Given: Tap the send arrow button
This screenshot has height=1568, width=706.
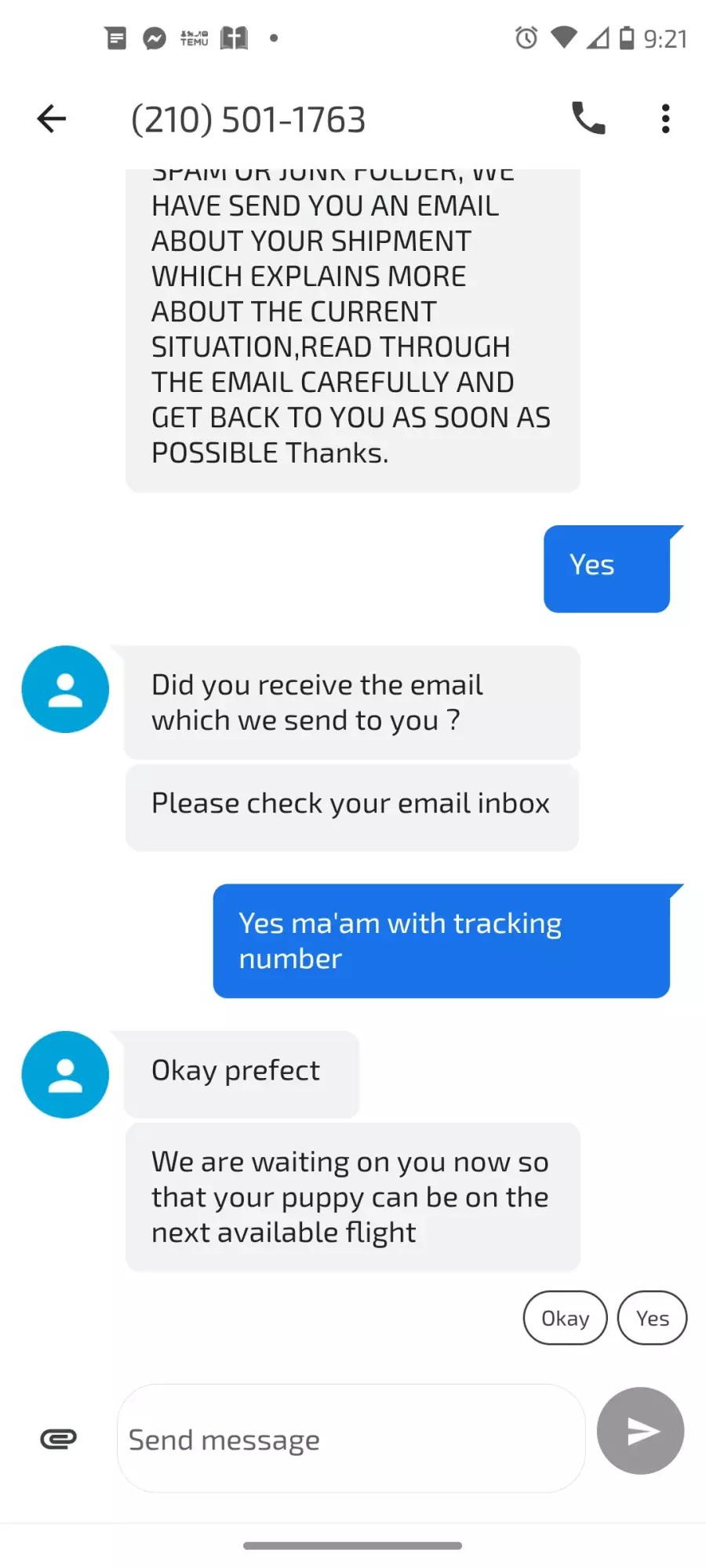Looking at the screenshot, I should (x=641, y=1431).
